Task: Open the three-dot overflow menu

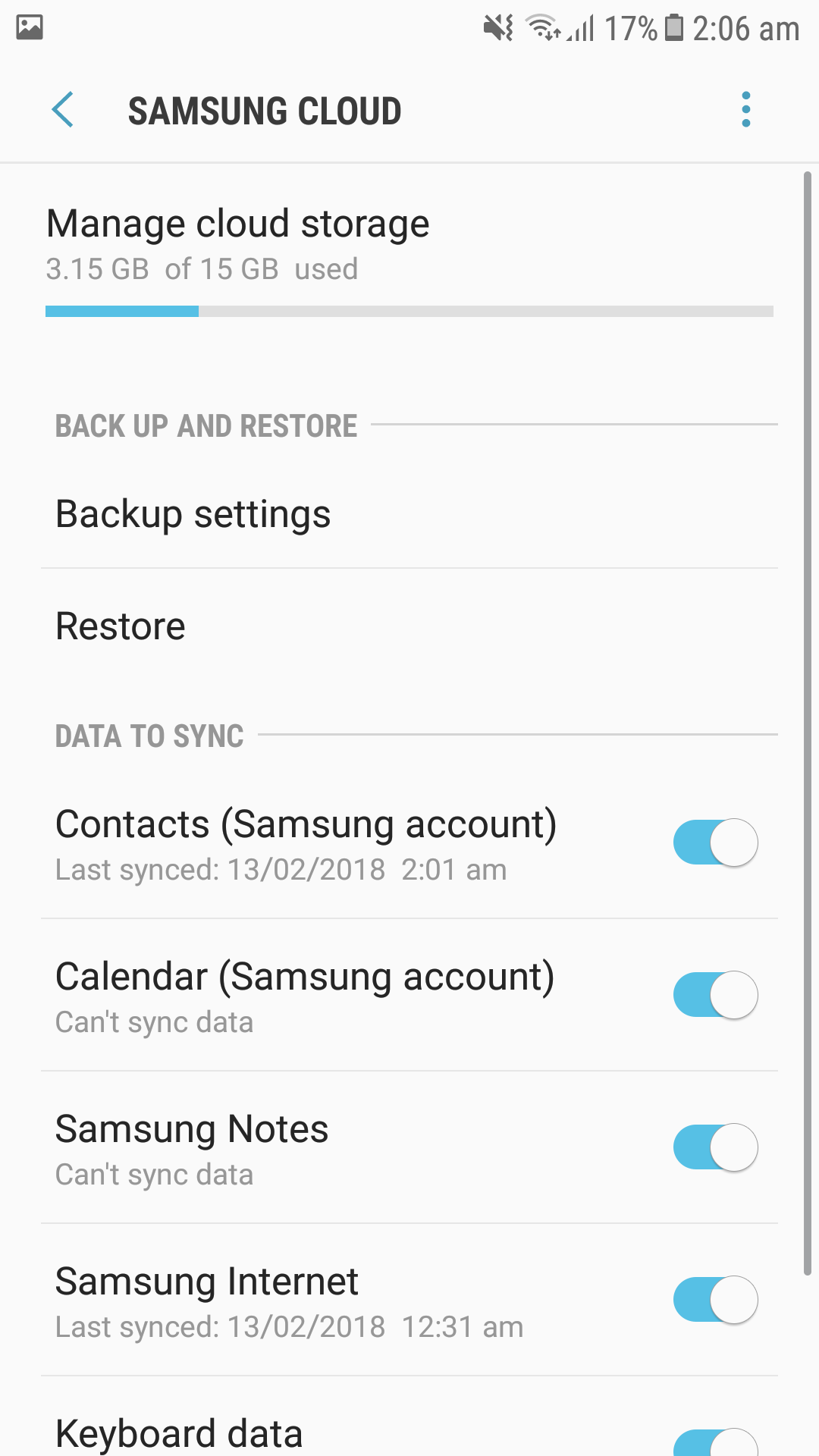Action: [746, 110]
